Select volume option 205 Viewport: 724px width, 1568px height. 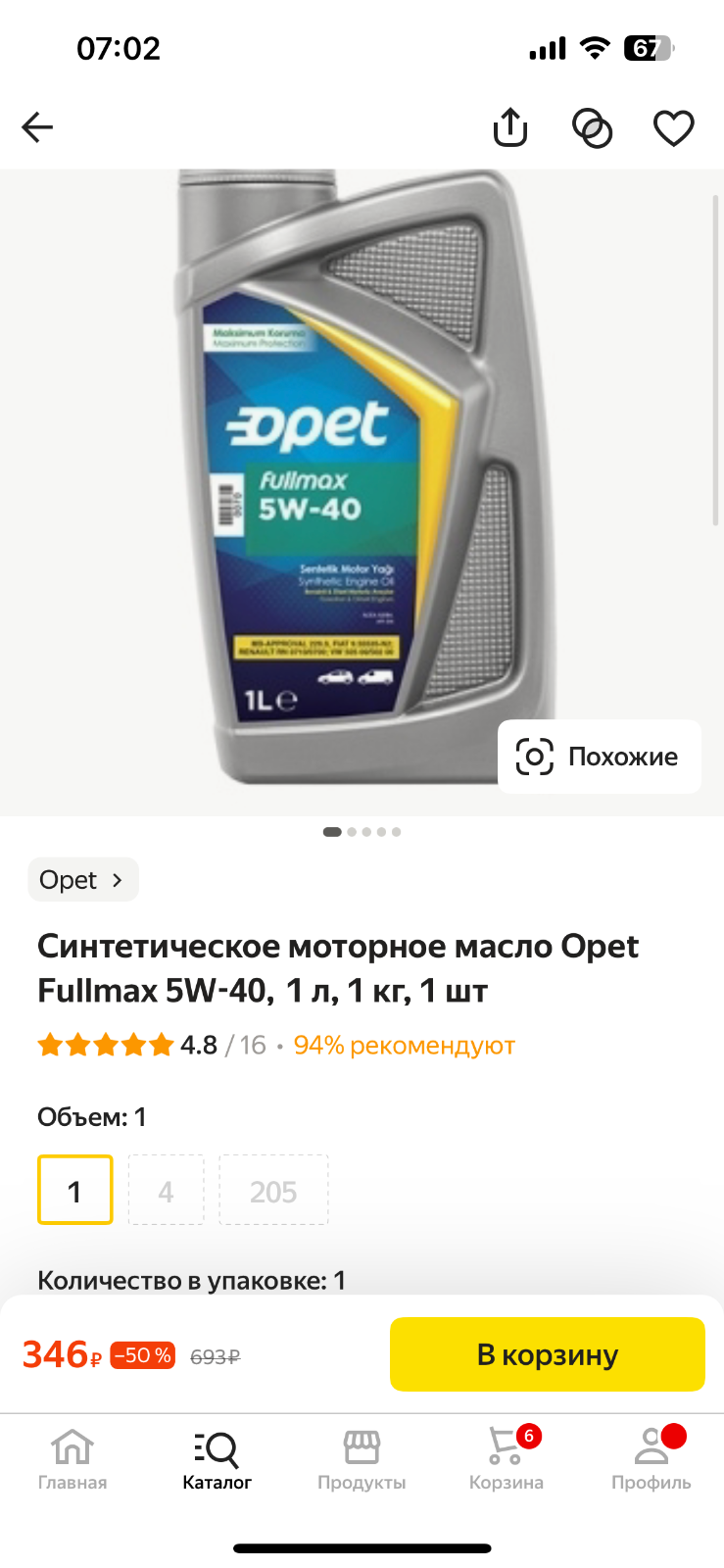click(273, 1190)
